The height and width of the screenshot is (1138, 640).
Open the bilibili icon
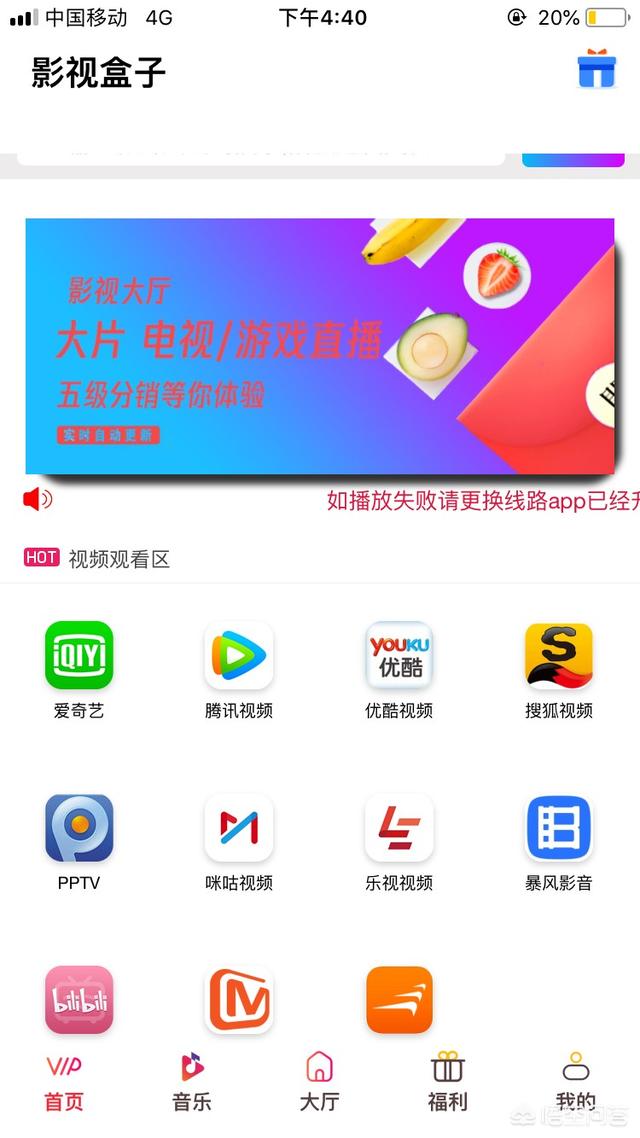pyautogui.click(x=79, y=999)
